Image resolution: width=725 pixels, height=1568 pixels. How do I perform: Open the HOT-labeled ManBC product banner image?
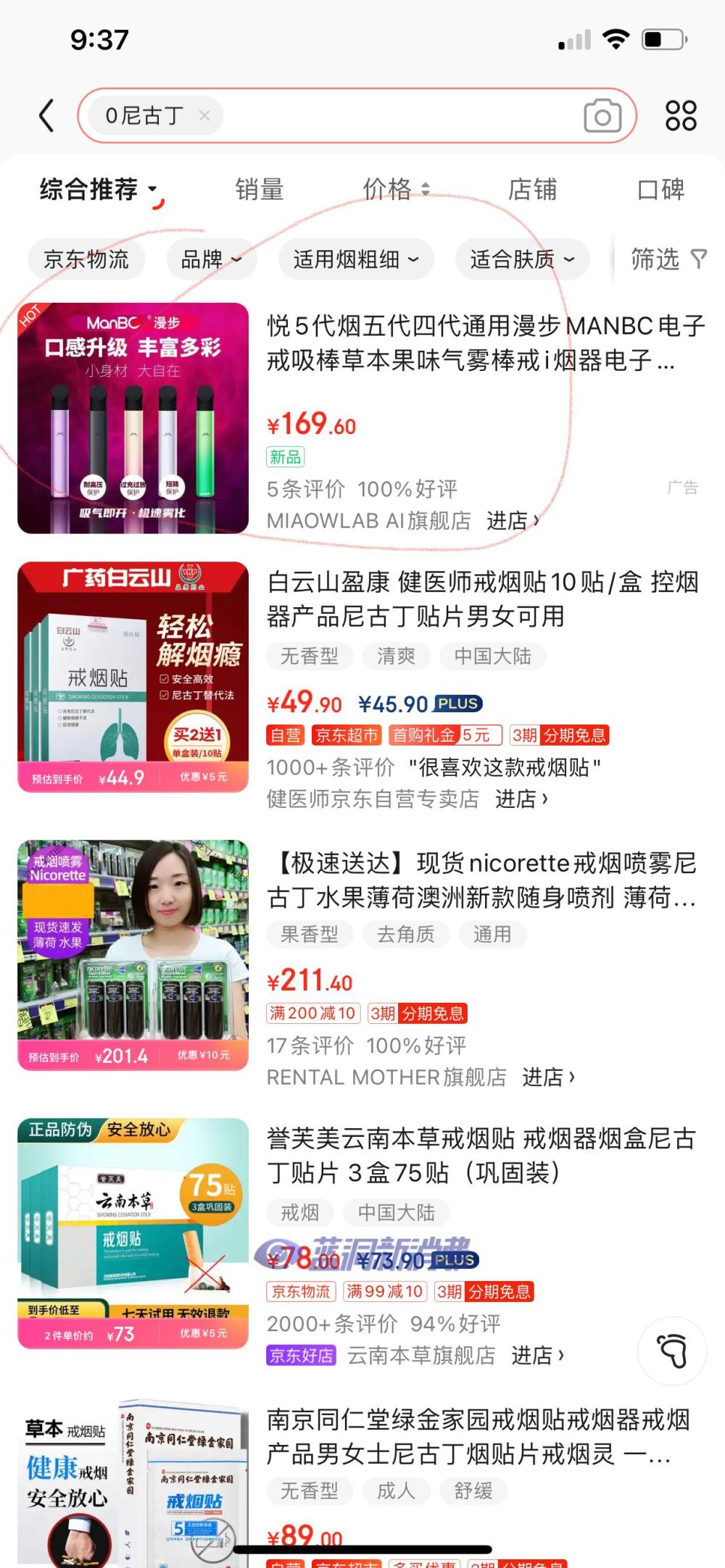tap(134, 418)
